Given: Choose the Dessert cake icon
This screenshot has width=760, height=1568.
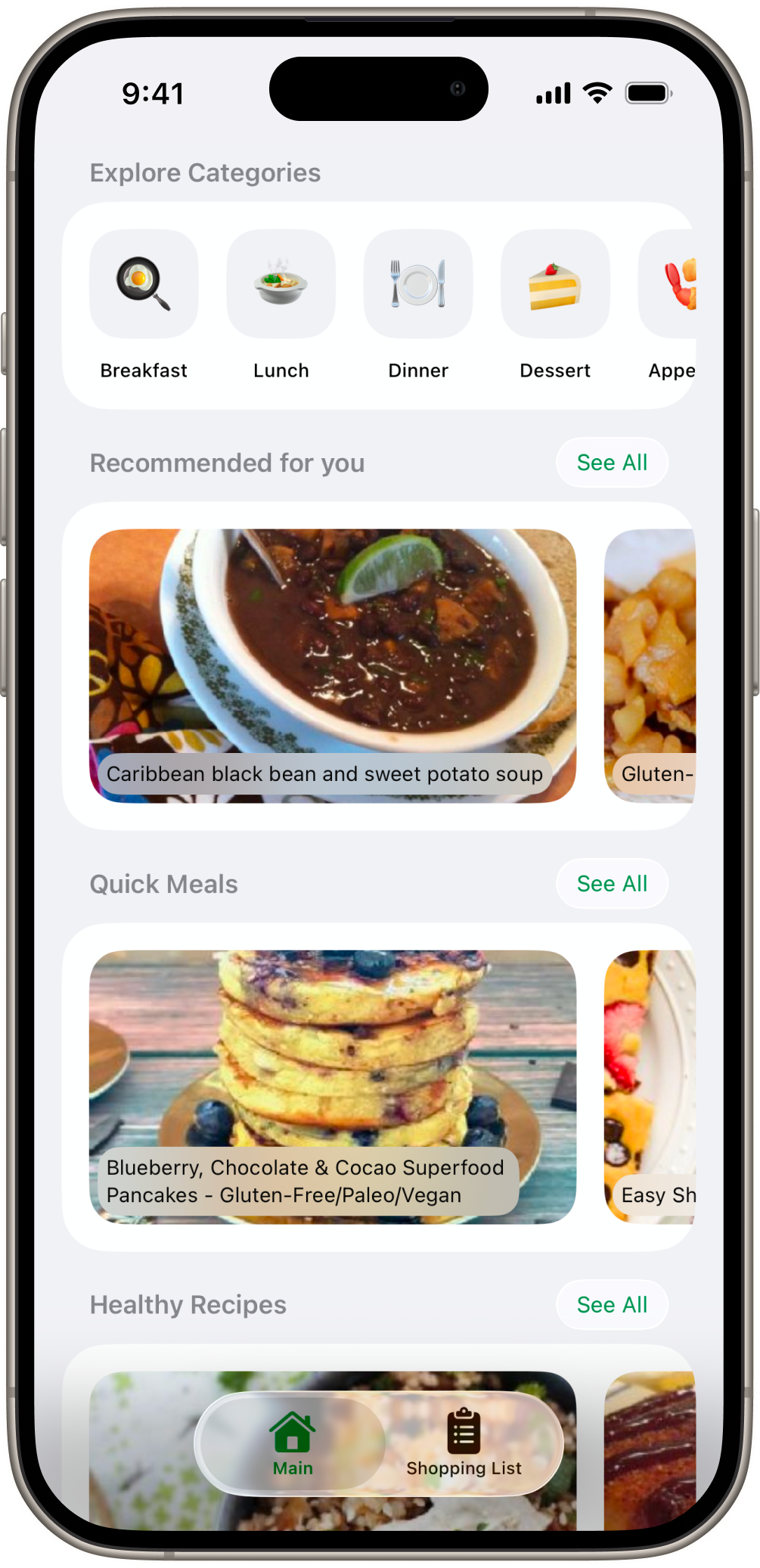Looking at the screenshot, I should coord(554,284).
